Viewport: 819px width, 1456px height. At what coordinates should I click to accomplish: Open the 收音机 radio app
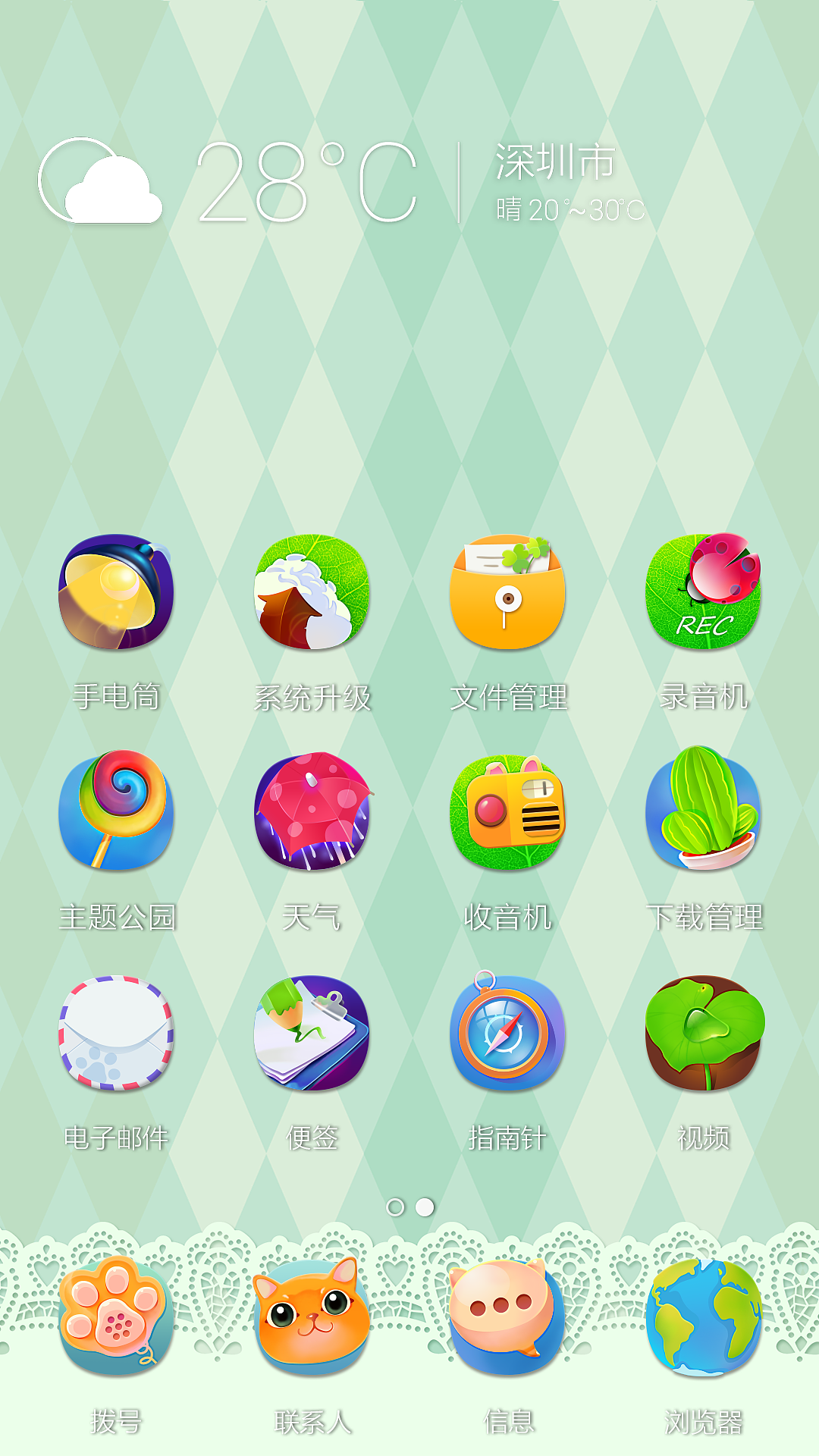point(507,811)
